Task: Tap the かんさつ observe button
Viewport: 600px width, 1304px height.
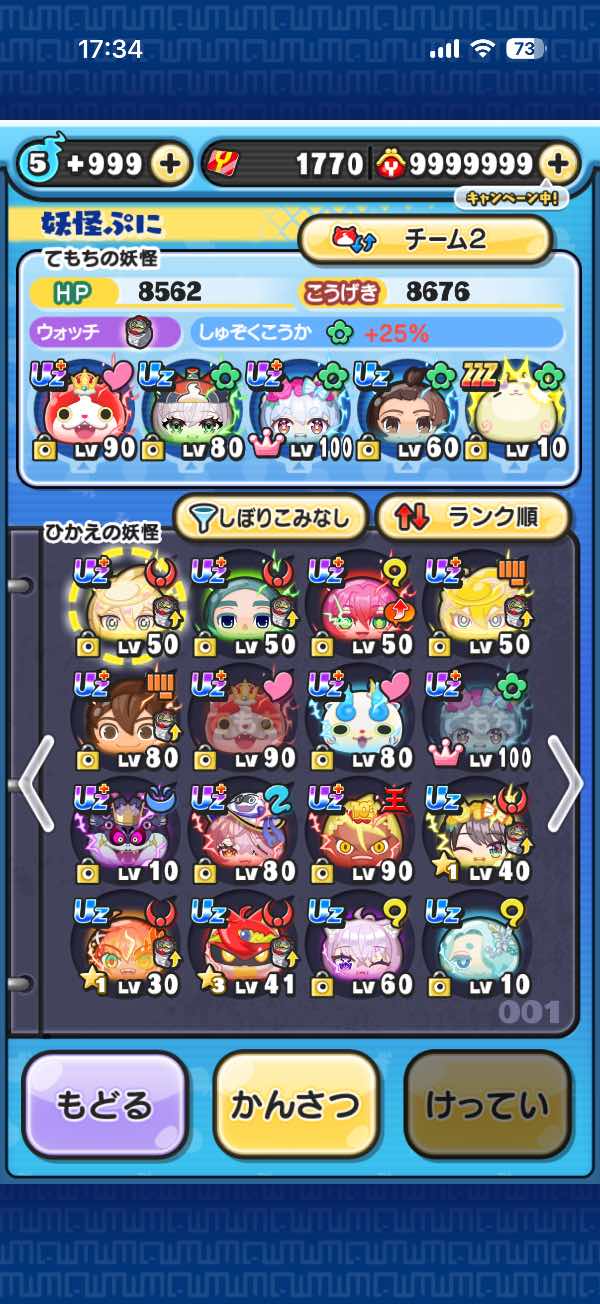Action: click(x=296, y=1104)
